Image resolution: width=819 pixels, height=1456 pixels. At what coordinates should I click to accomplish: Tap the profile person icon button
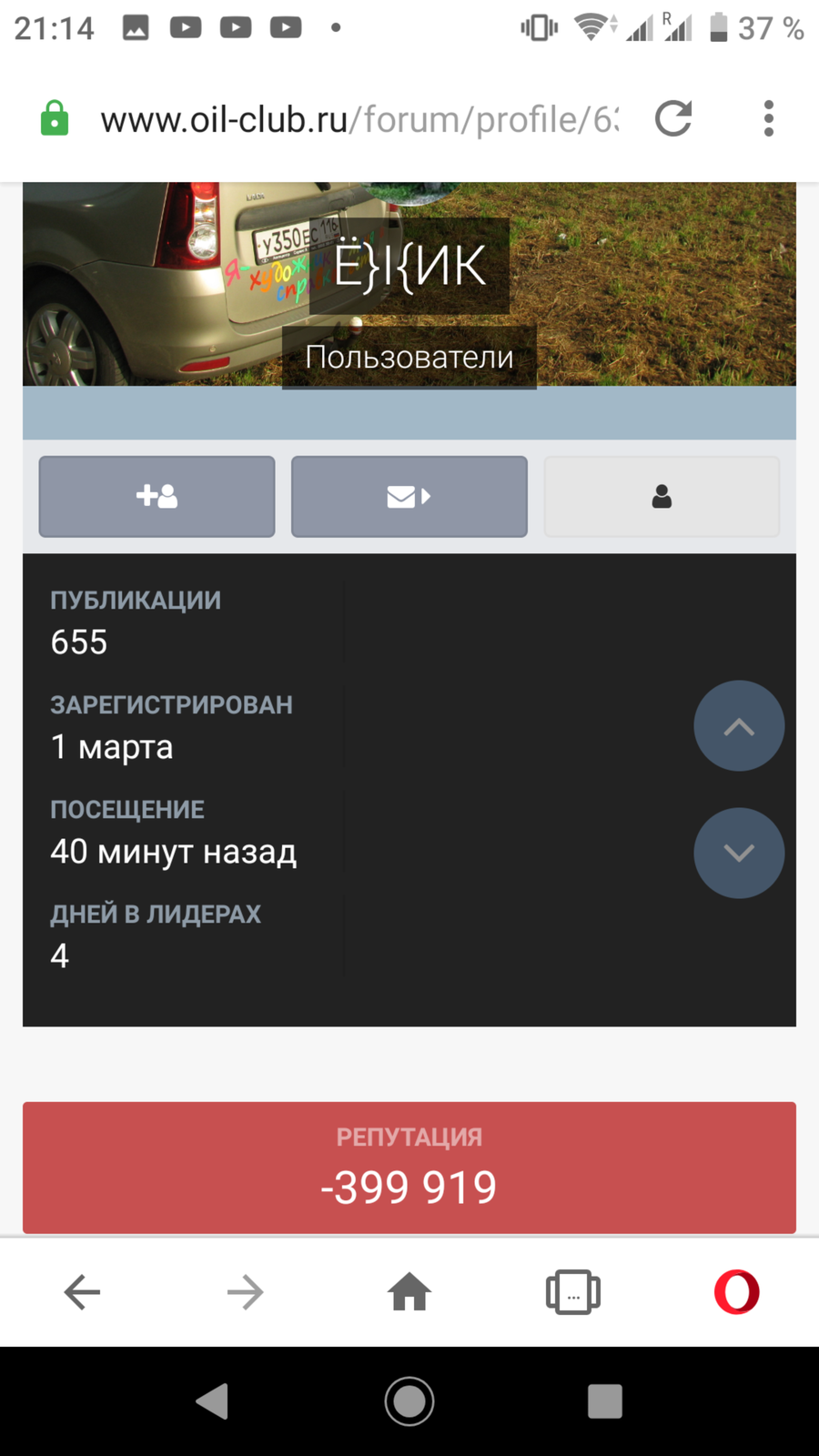pos(662,497)
